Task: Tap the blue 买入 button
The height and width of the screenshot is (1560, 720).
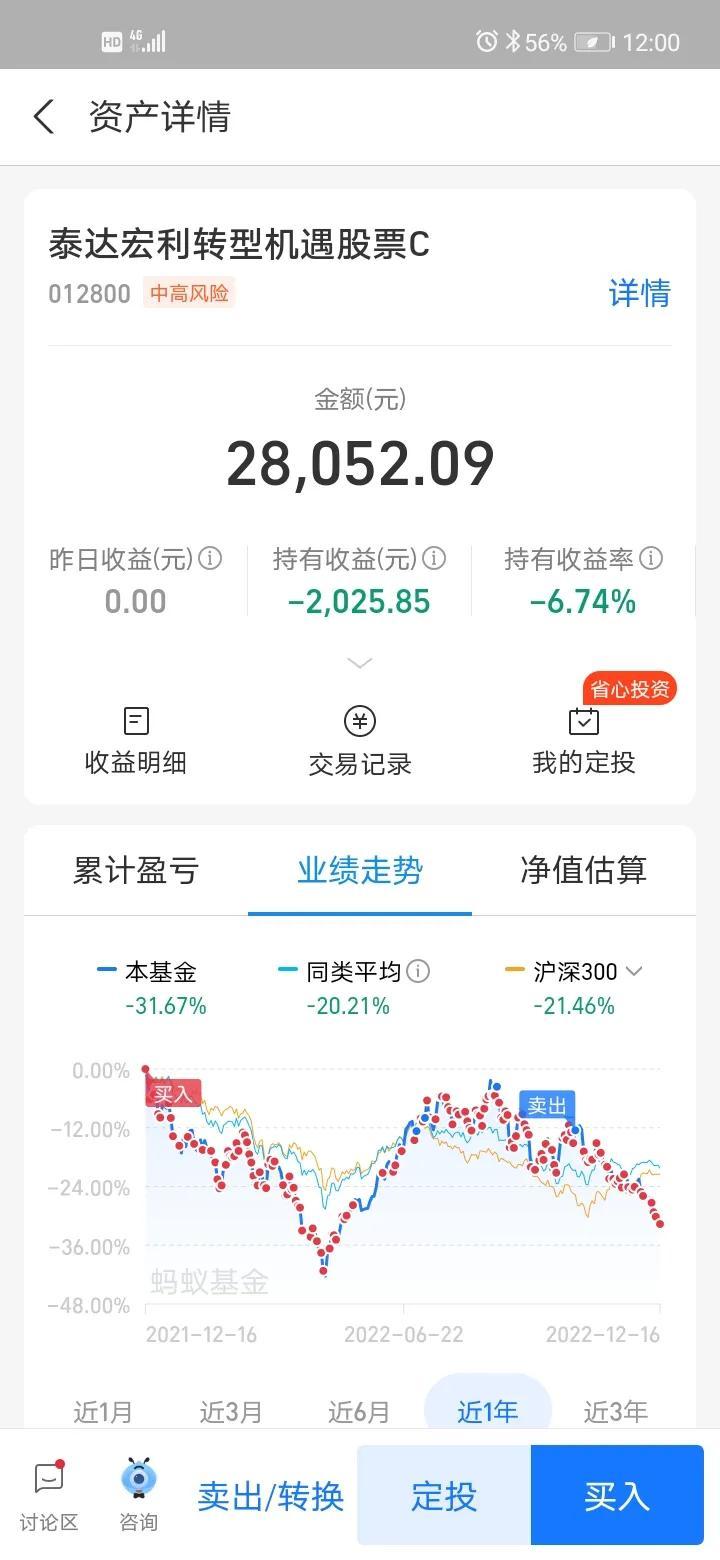Action: click(x=617, y=1495)
